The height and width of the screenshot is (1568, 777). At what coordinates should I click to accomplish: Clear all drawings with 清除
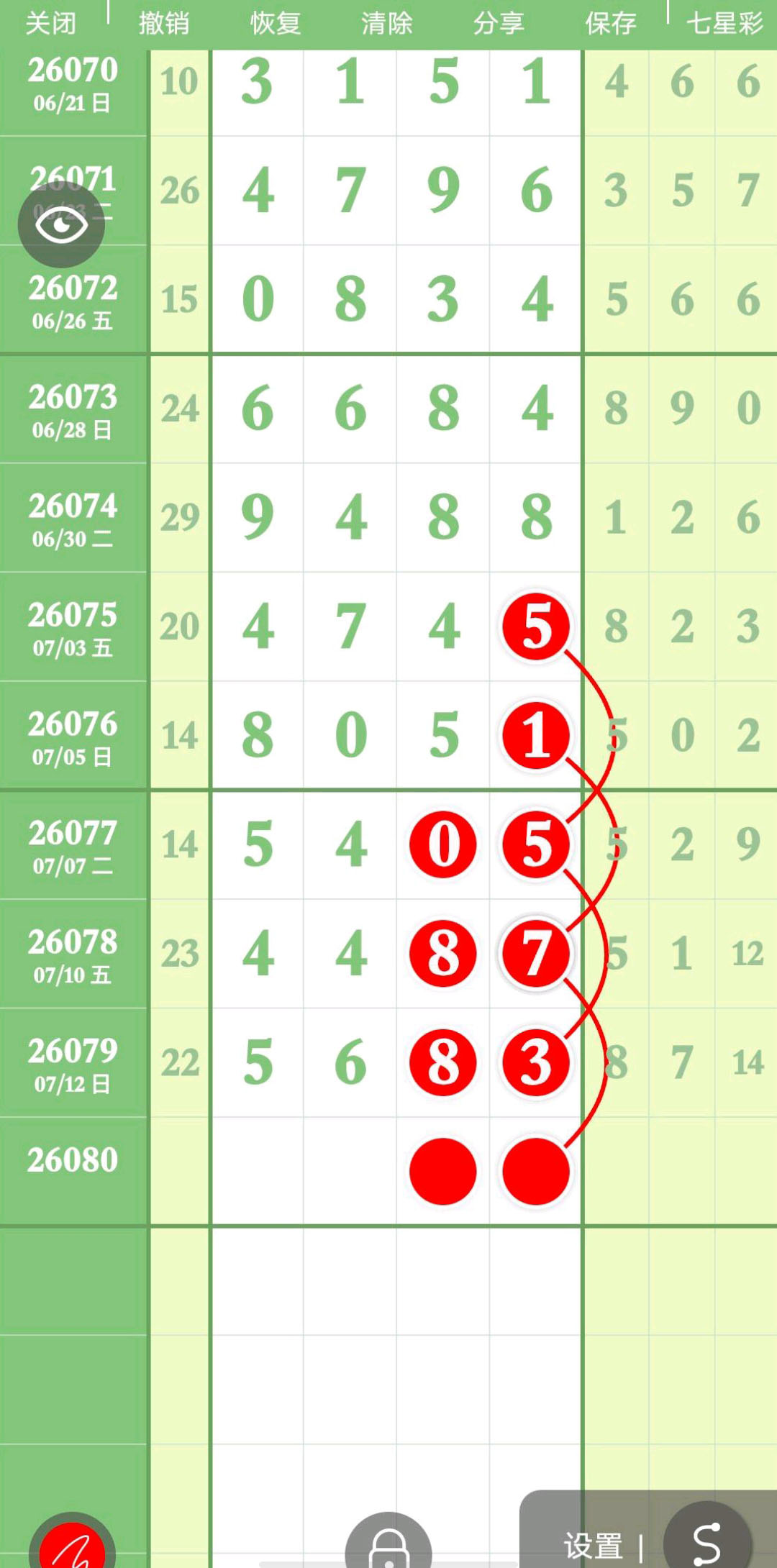pyautogui.click(x=387, y=24)
